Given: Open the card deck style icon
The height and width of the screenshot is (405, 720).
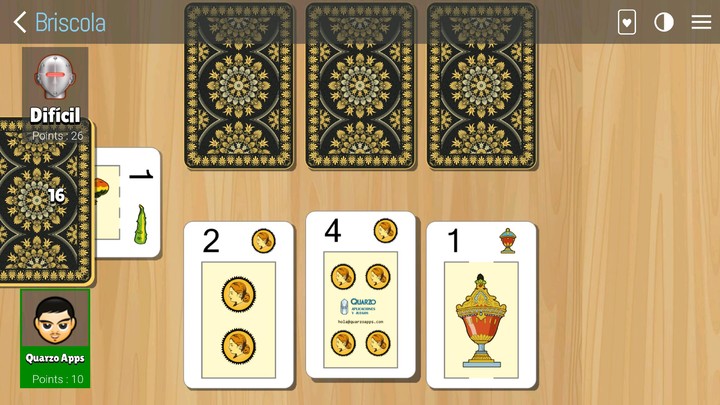Looking at the screenshot, I should coord(627,22).
